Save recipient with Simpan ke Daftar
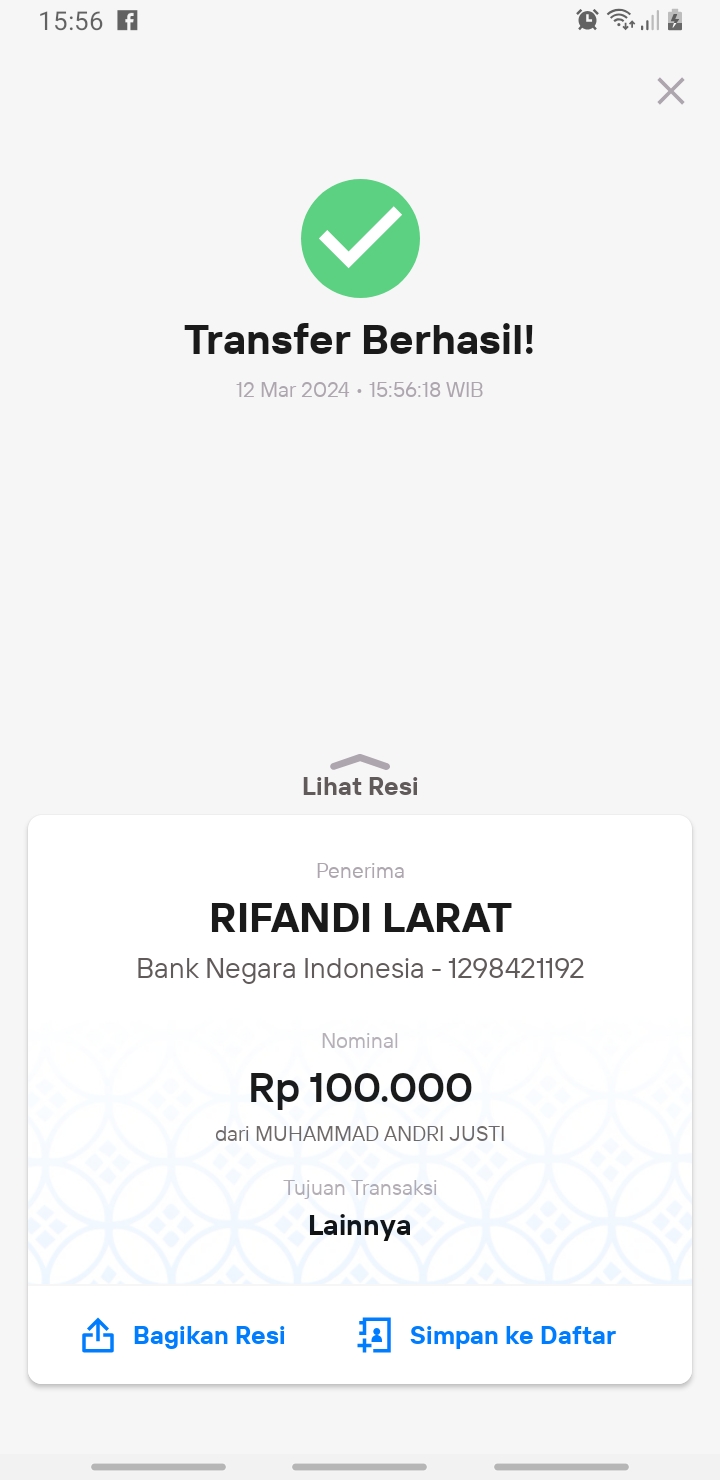The width and height of the screenshot is (720, 1480). click(x=487, y=1336)
